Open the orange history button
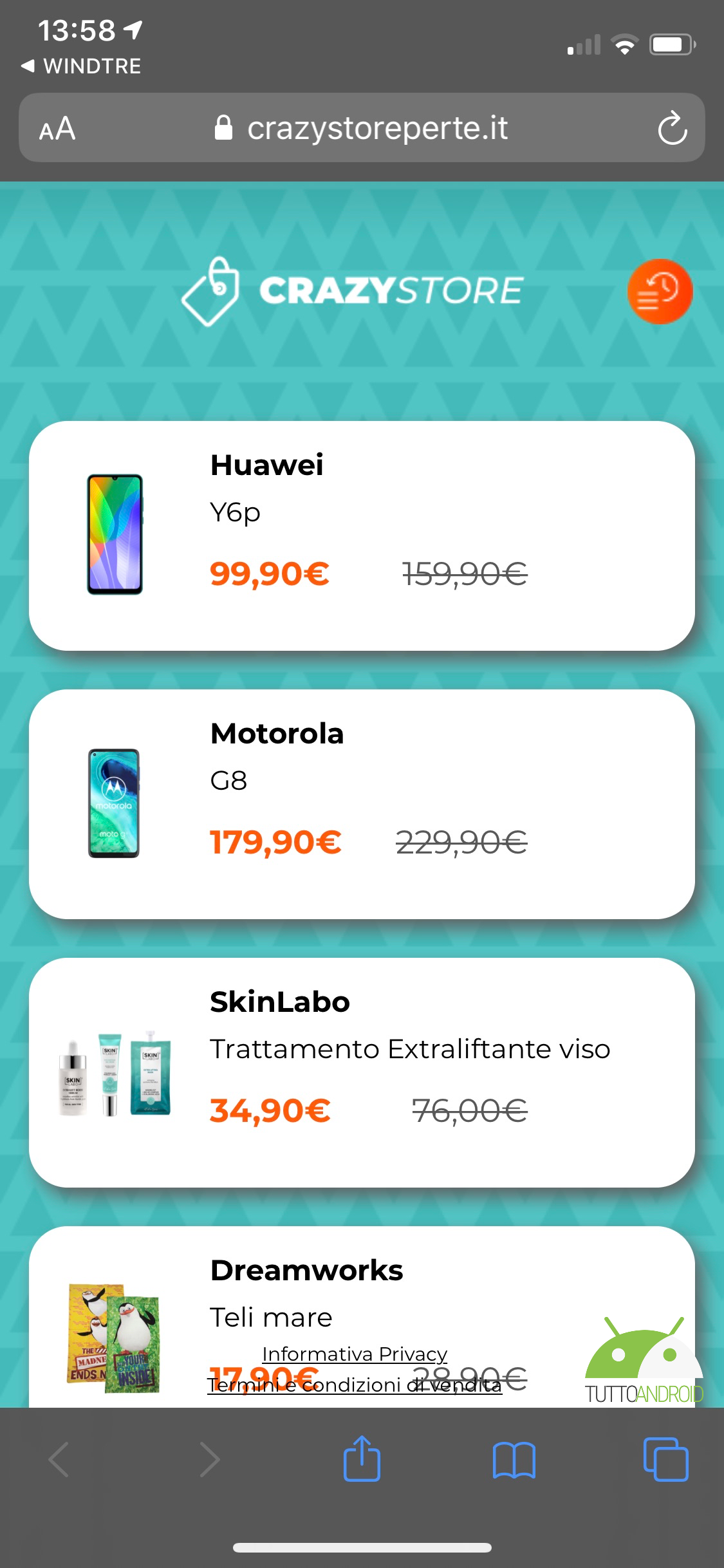Image resolution: width=724 pixels, height=1568 pixels. pos(660,292)
